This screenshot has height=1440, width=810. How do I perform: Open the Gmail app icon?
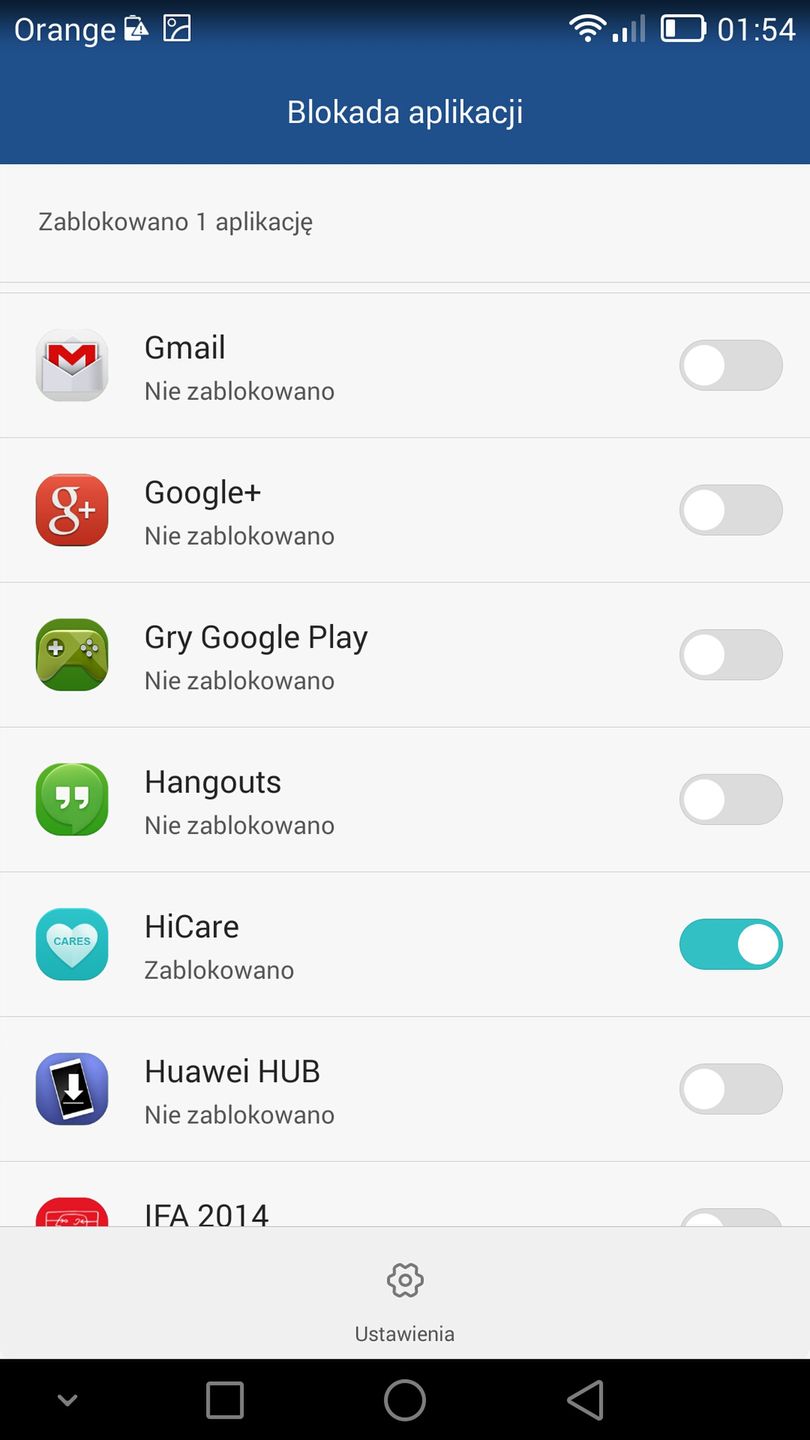click(x=71, y=365)
